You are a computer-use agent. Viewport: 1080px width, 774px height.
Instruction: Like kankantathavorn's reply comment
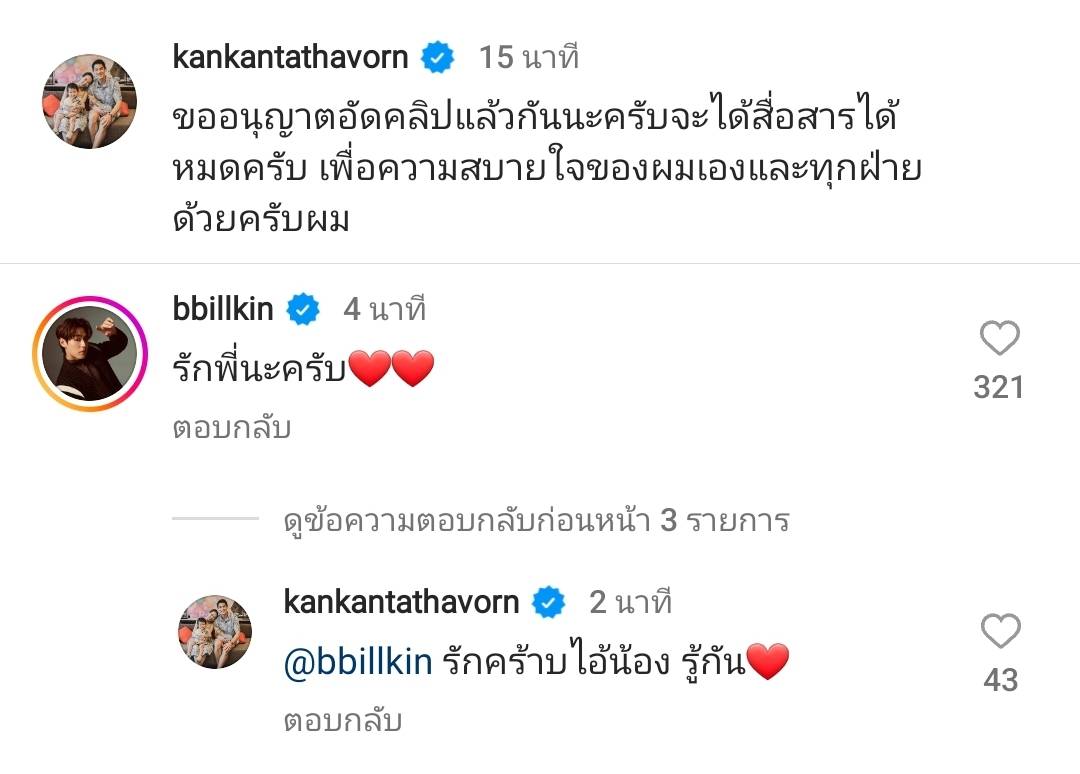(x=998, y=632)
